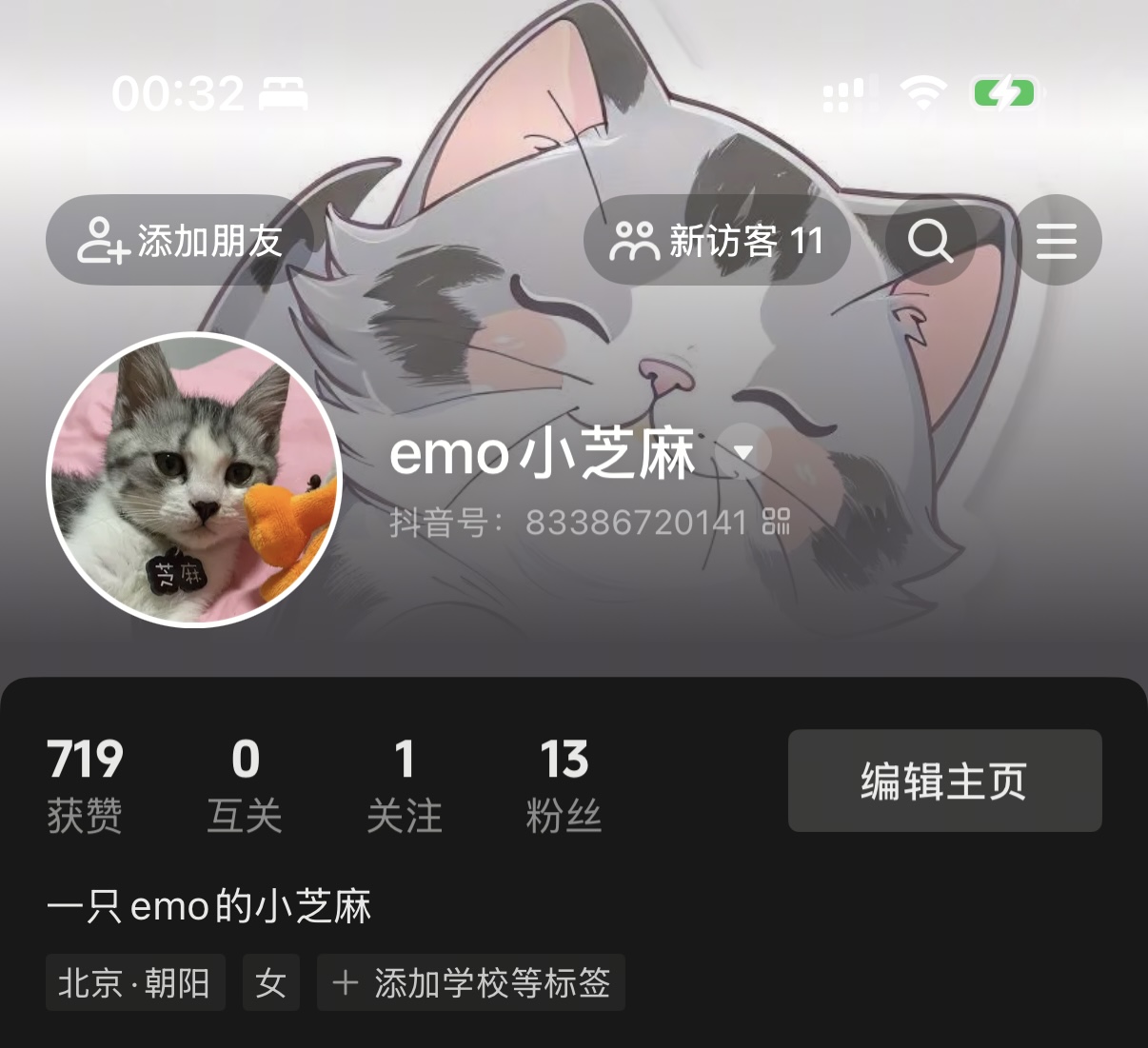Screen dimensions: 1148x1048
Task: Open the 粉丝 followers list
Action: pyautogui.click(x=564, y=785)
